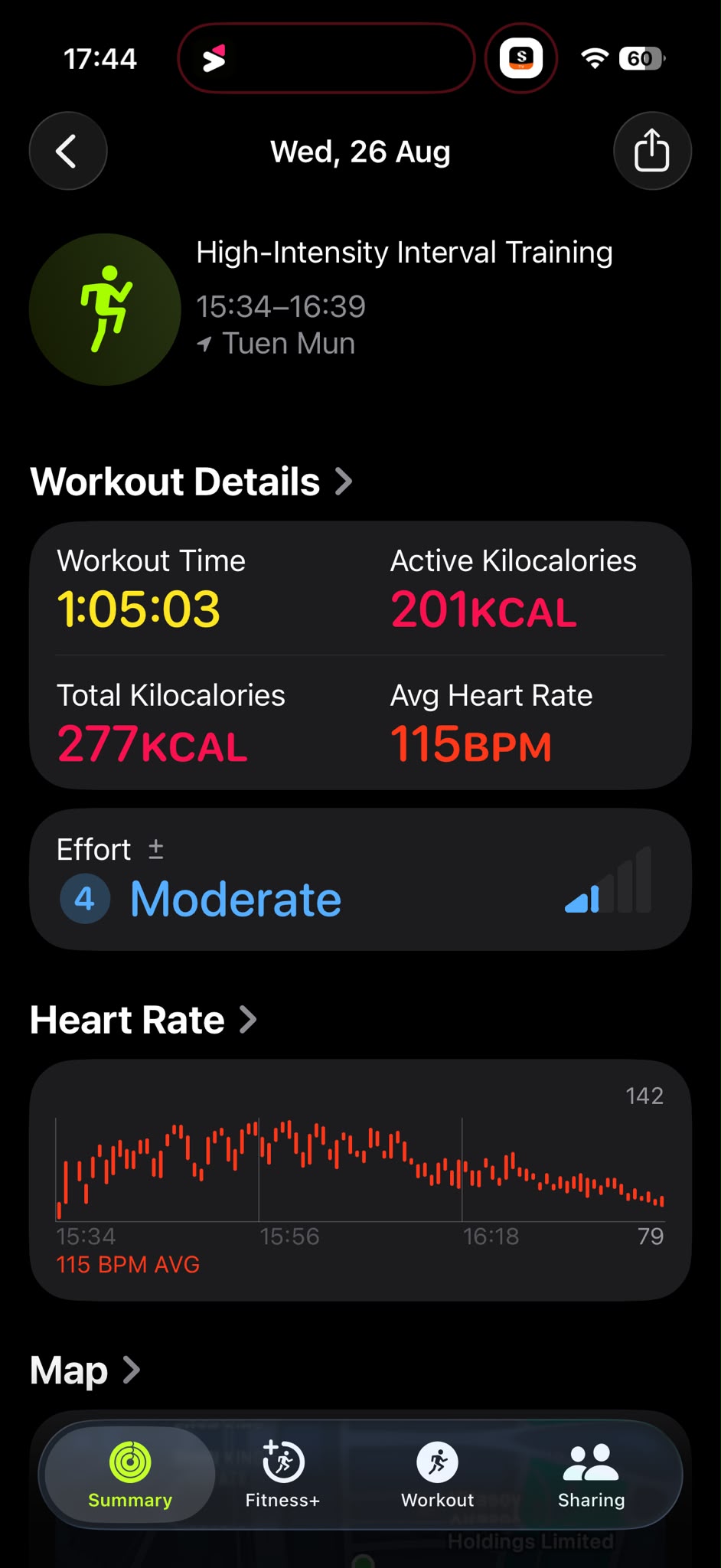Viewport: 721px width, 1568px height.
Task: Open the Effort Moderate rating card
Action: 360,880
